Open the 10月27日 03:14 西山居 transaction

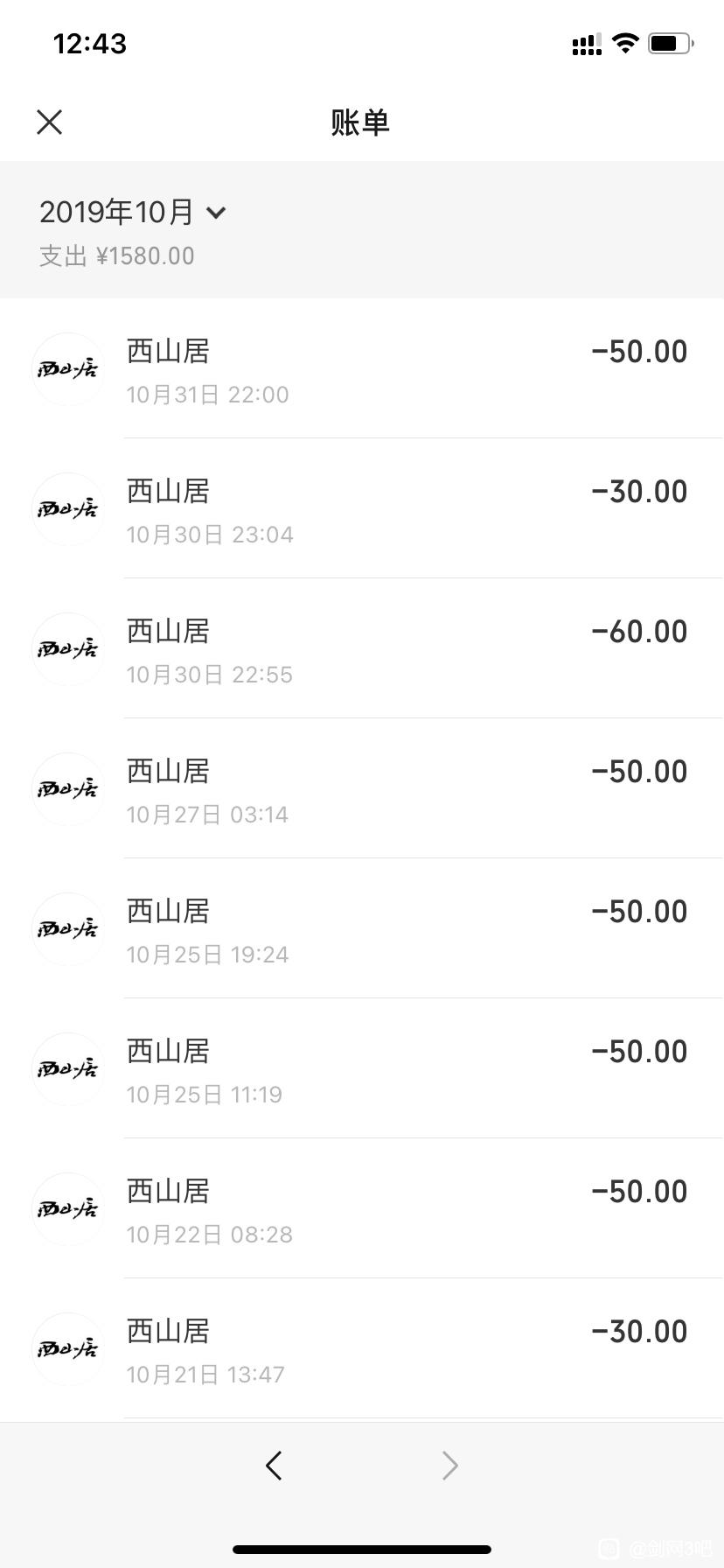click(x=362, y=788)
